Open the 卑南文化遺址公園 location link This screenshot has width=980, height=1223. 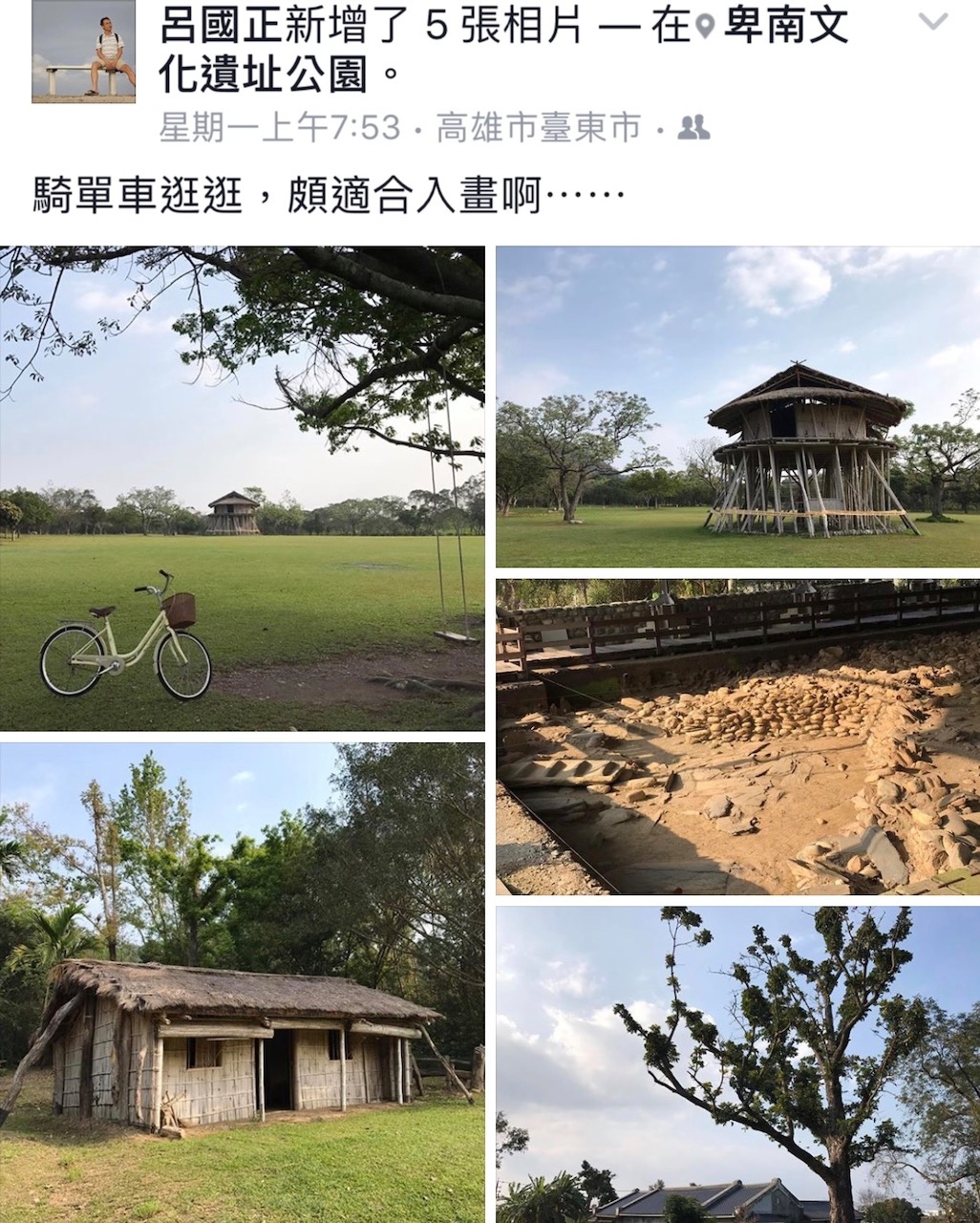(785, 27)
